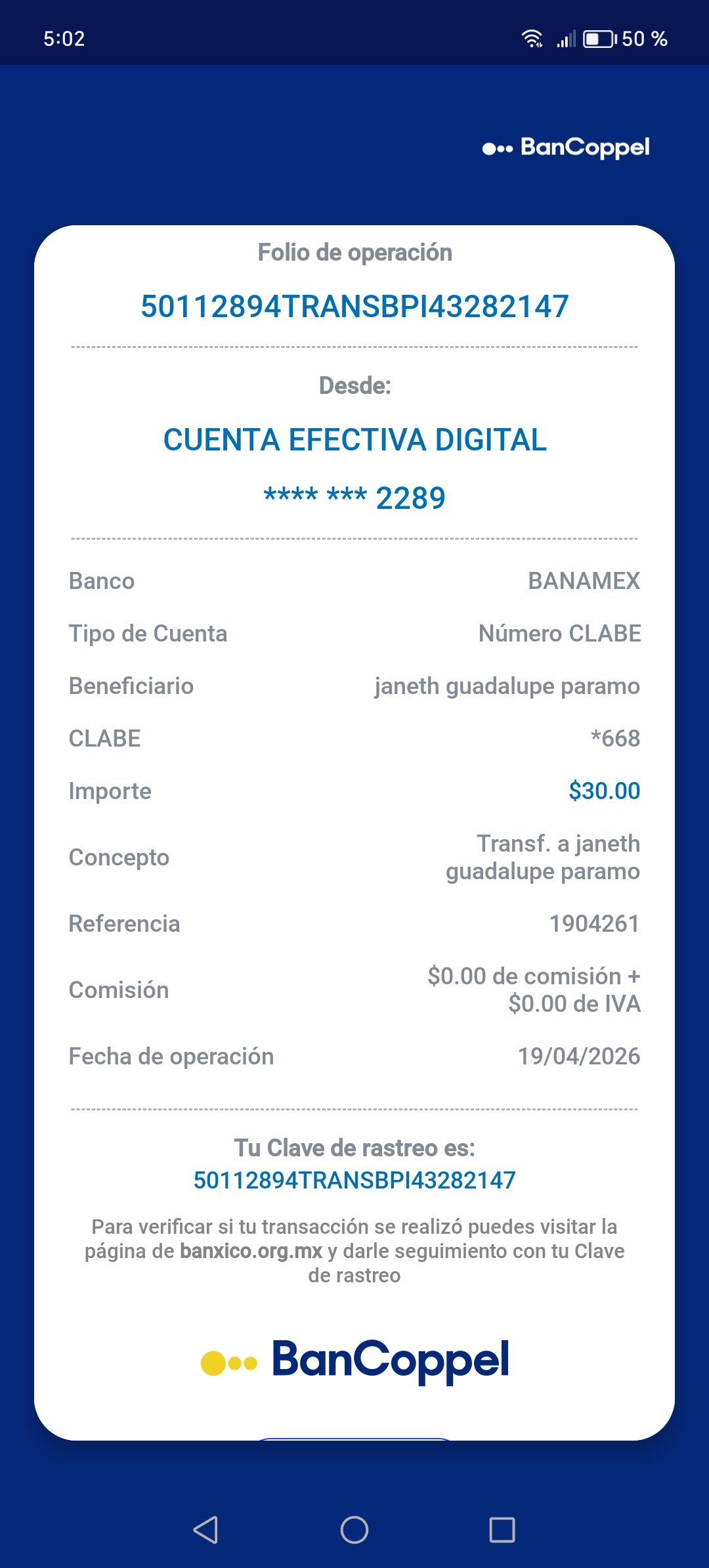Go back using the system back button
Viewport: 709px width, 1568px height.
206,1529
